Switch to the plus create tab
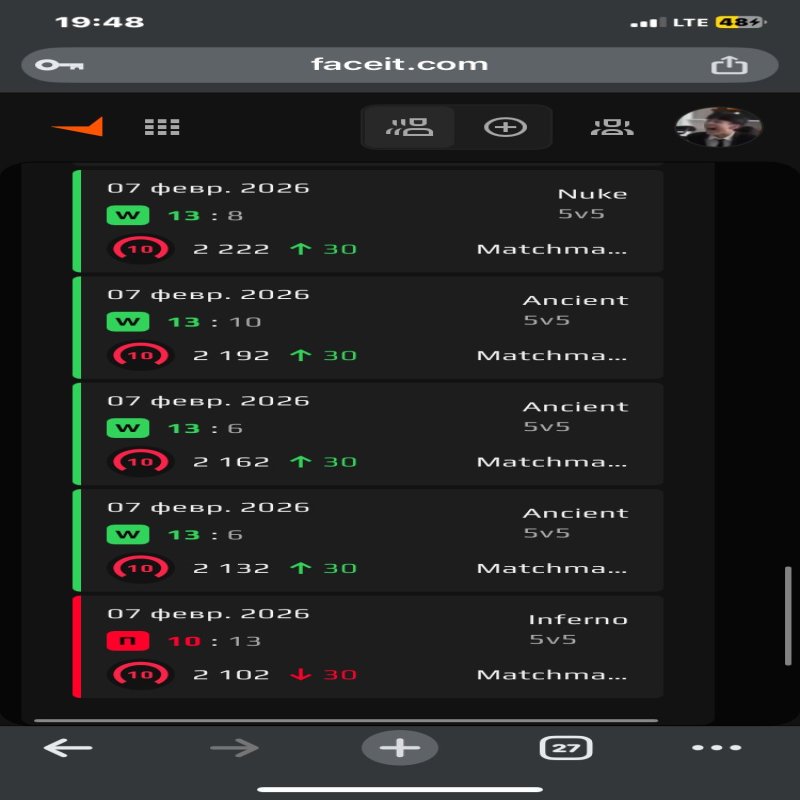800x800 pixels. [x=505, y=127]
